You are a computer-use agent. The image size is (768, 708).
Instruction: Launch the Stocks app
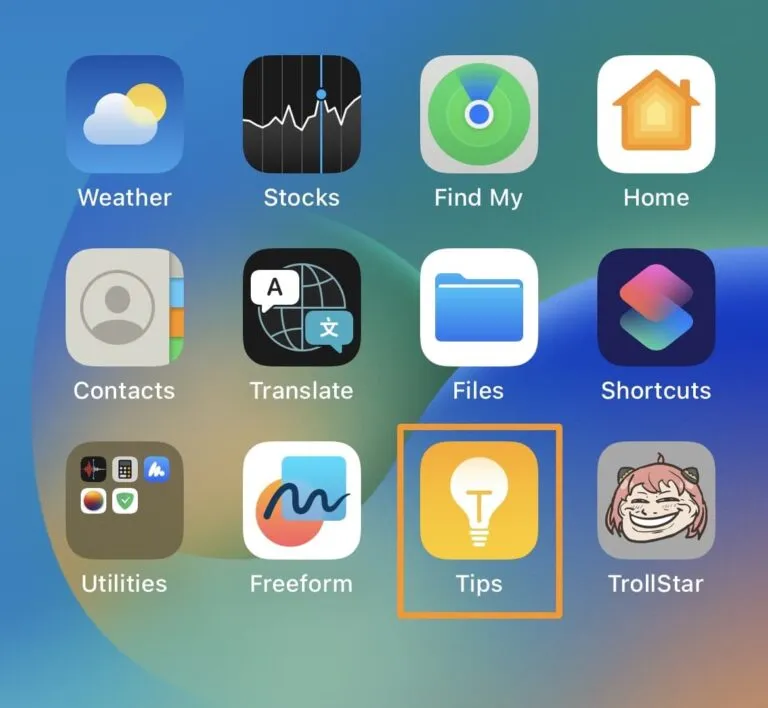coord(302,114)
